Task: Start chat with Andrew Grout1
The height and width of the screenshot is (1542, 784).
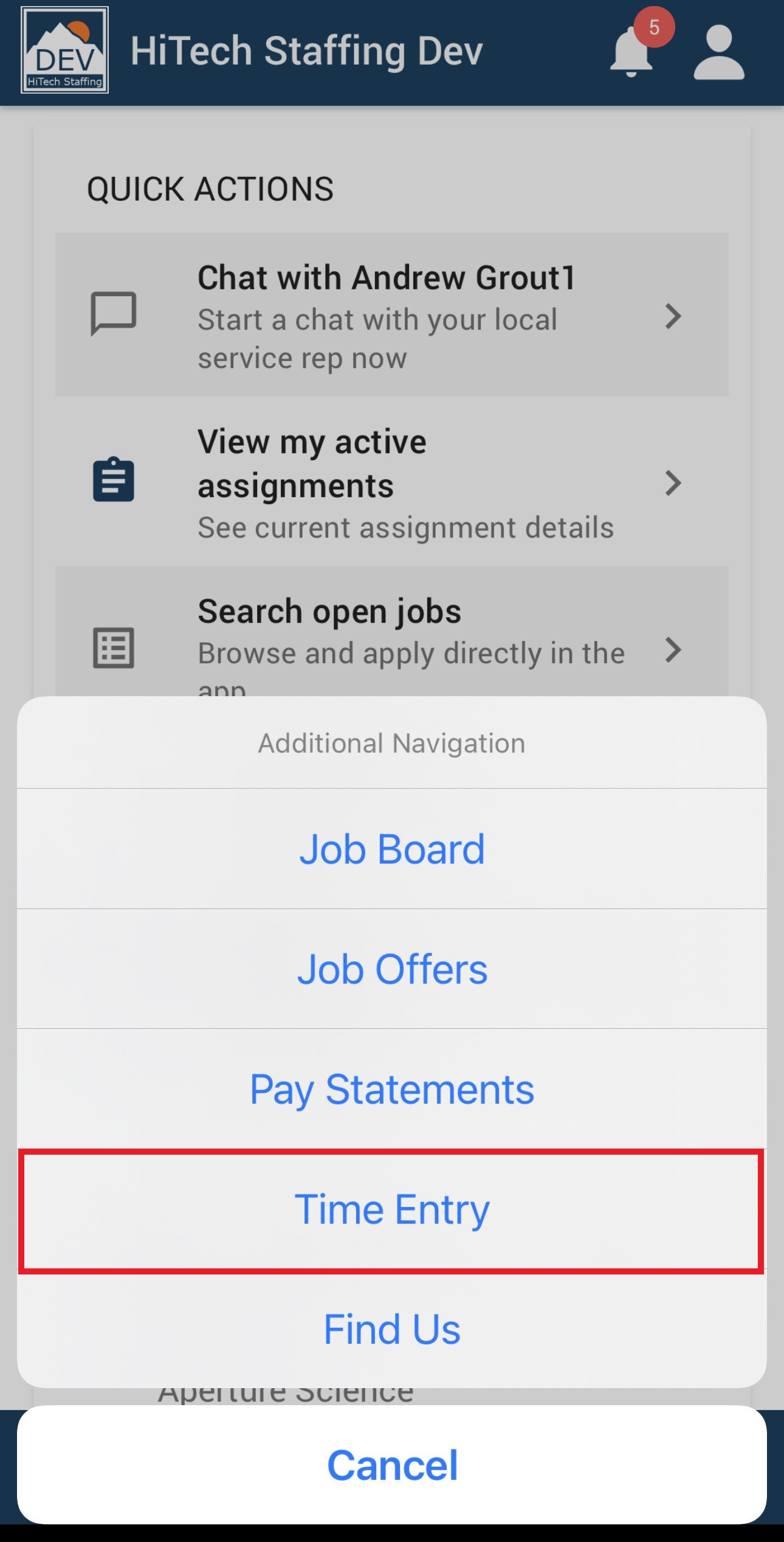Action: (x=392, y=315)
